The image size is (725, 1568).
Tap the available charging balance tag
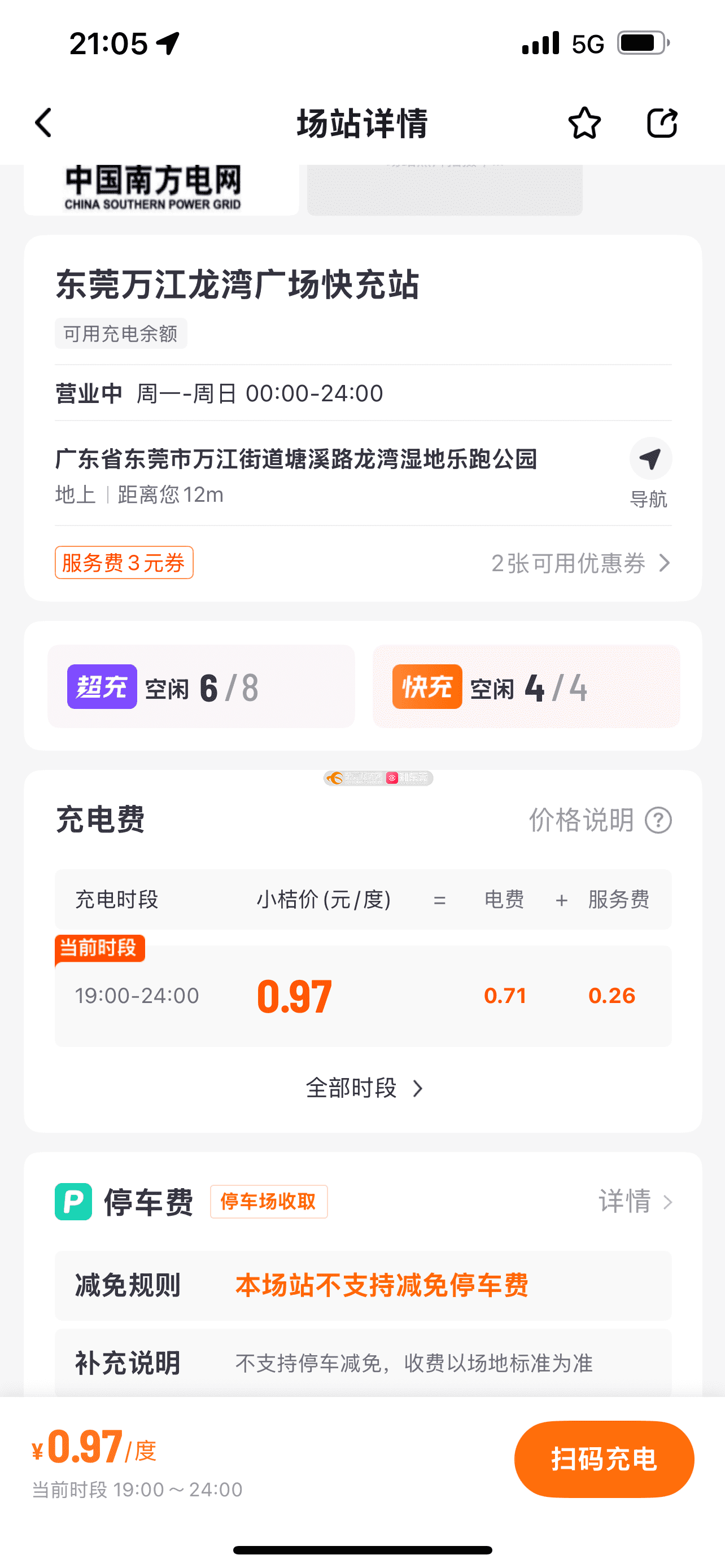point(120,334)
